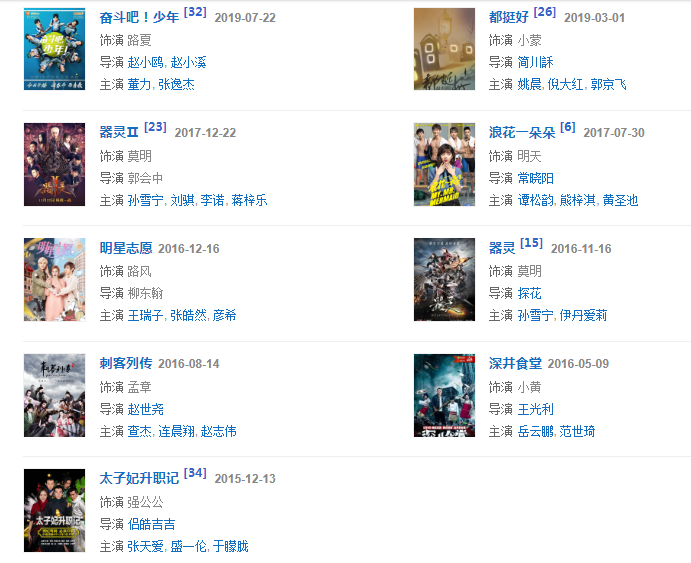View actor 岳云鹏's page
691x563 pixels.
click(535, 431)
